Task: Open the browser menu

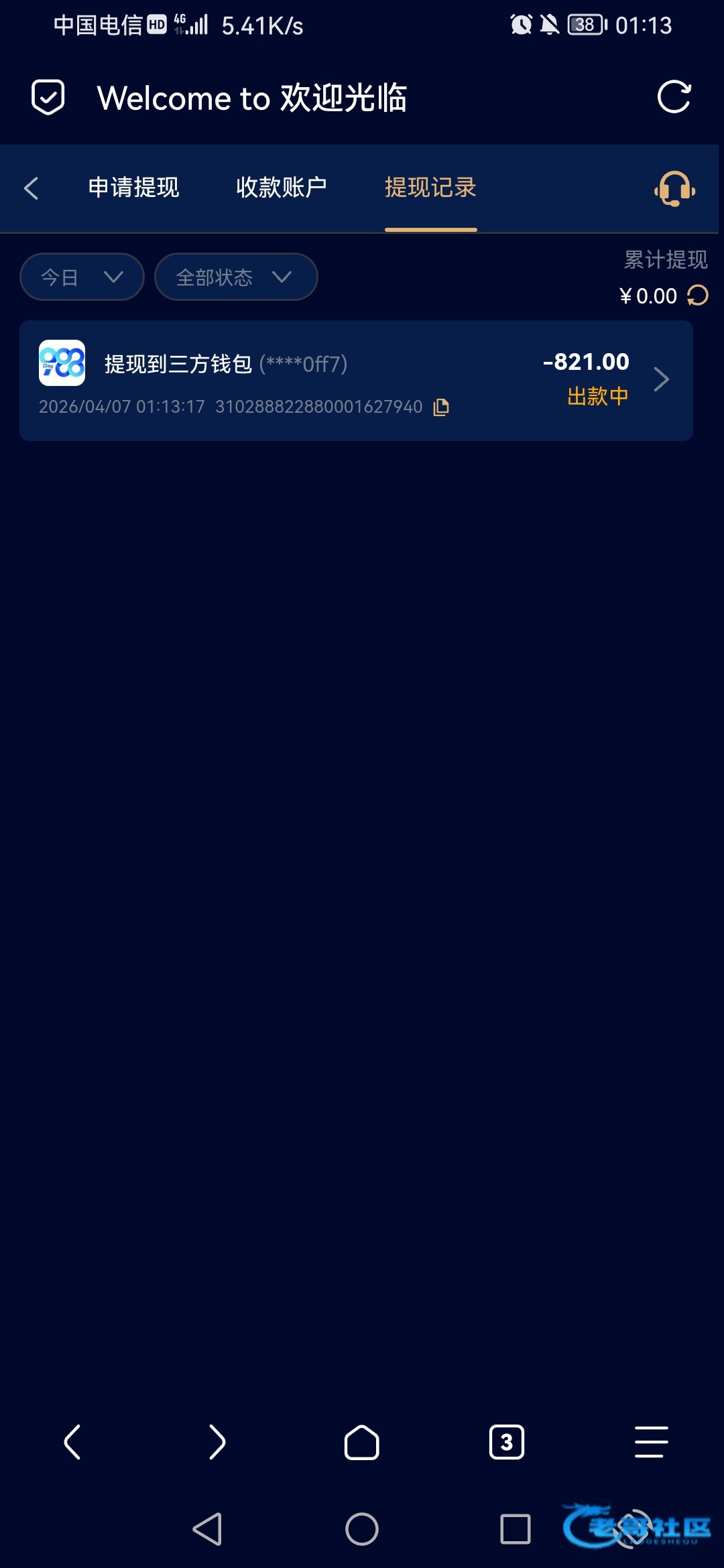Action: tap(651, 1441)
